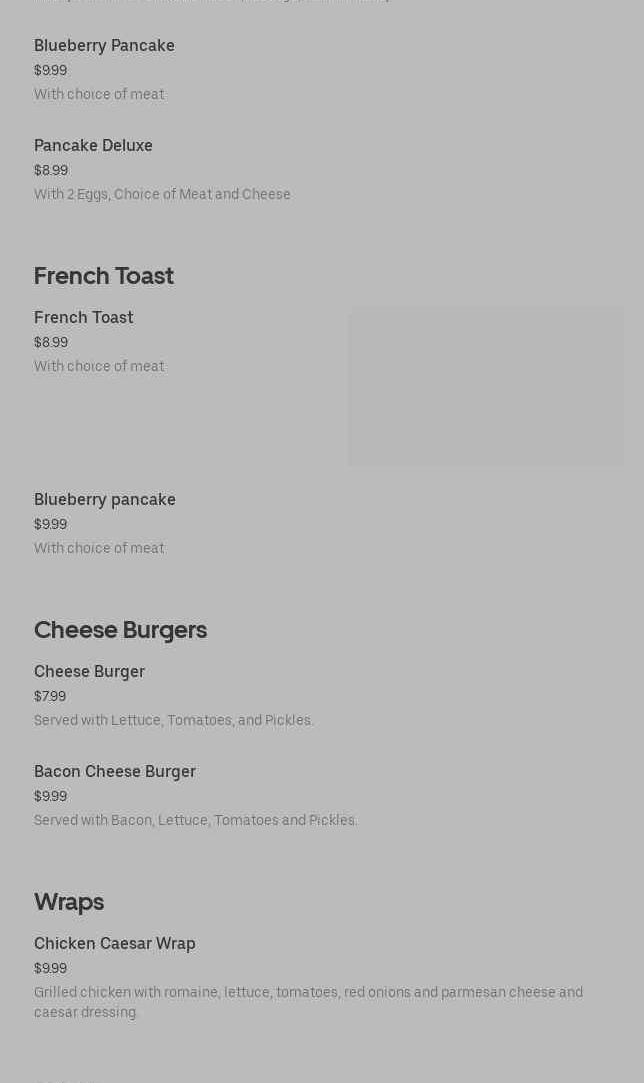Select the Chicken Caesar Wrap

[115, 944]
